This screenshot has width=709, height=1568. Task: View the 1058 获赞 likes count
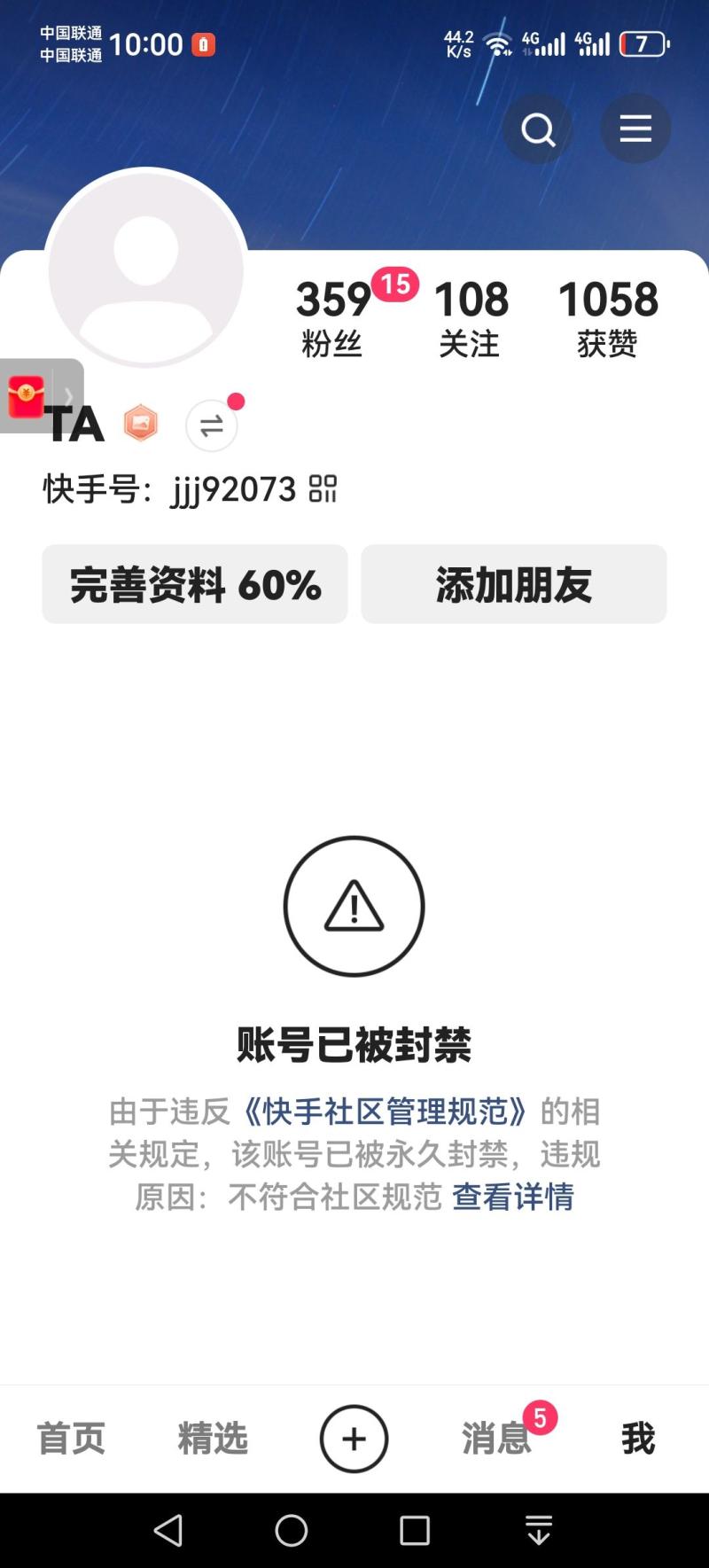[608, 317]
